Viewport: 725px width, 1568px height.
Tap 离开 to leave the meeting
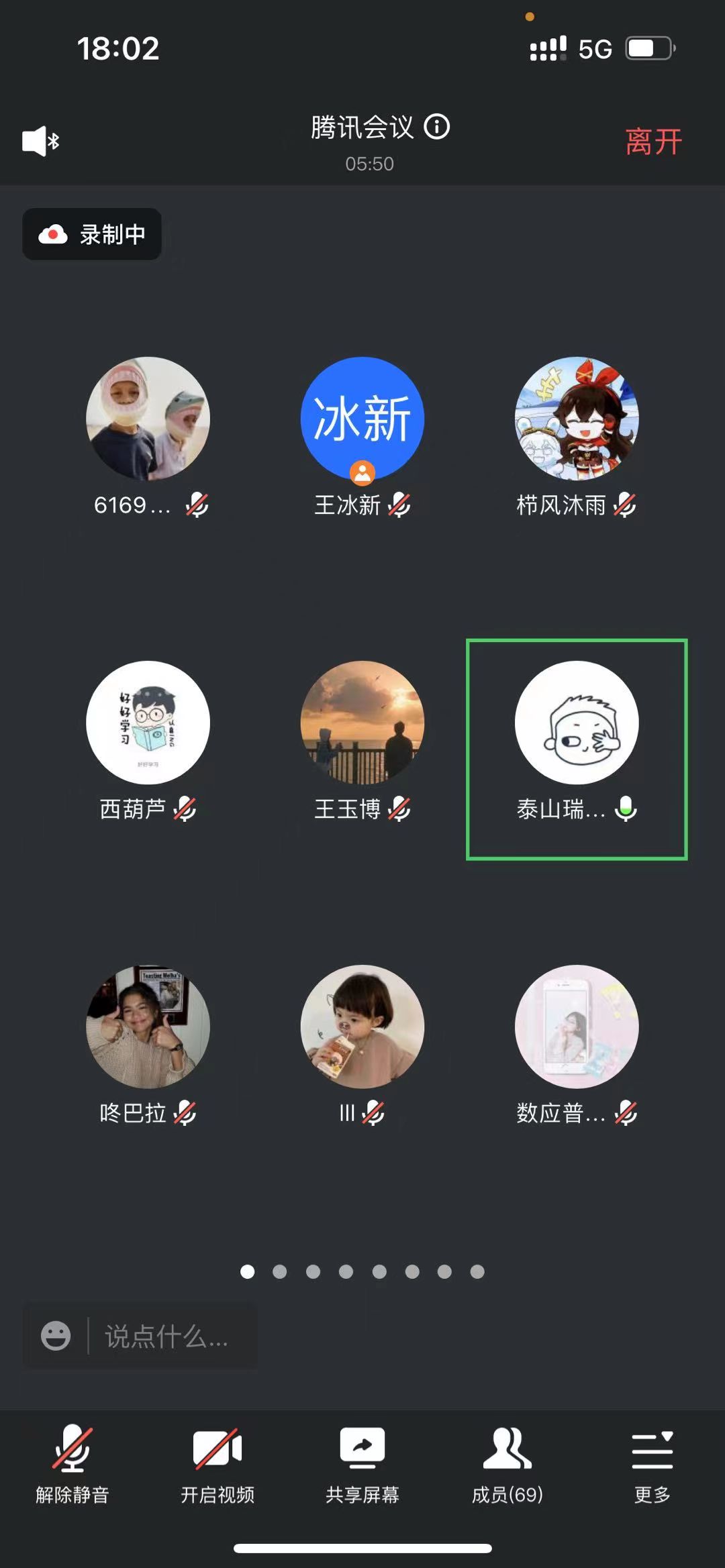pyautogui.click(x=652, y=142)
